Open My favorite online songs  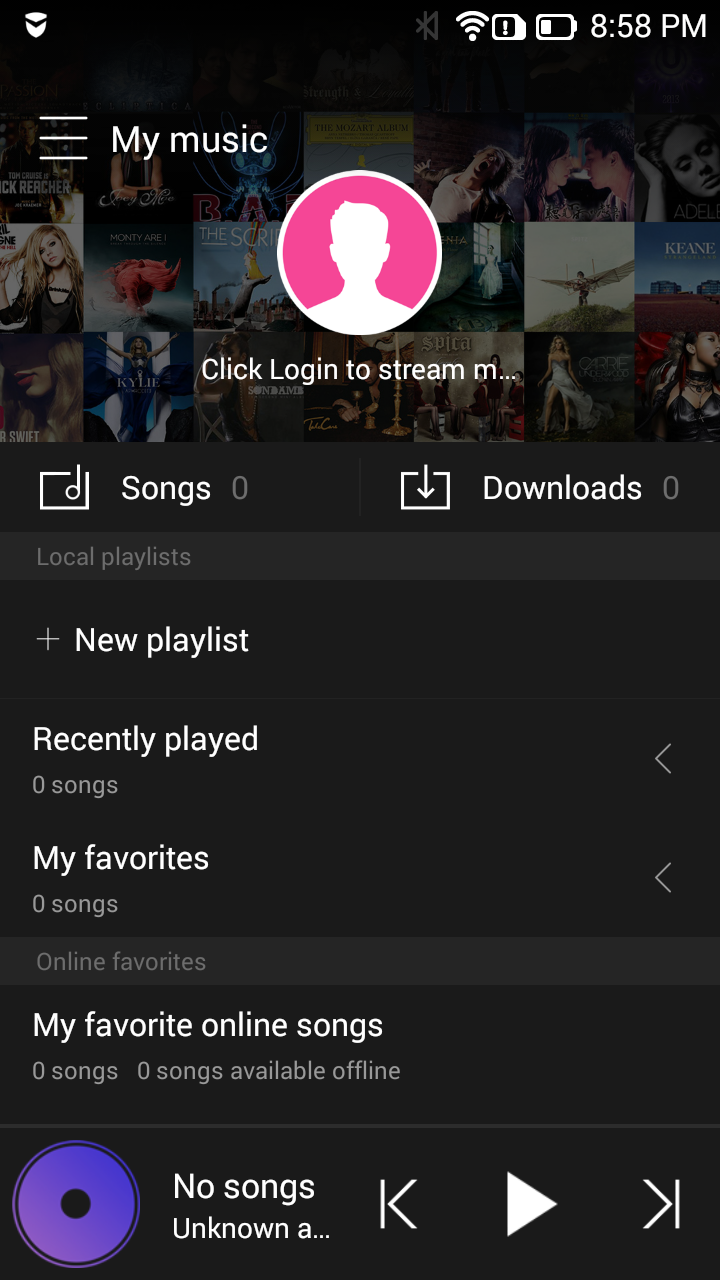click(x=208, y=1045)
